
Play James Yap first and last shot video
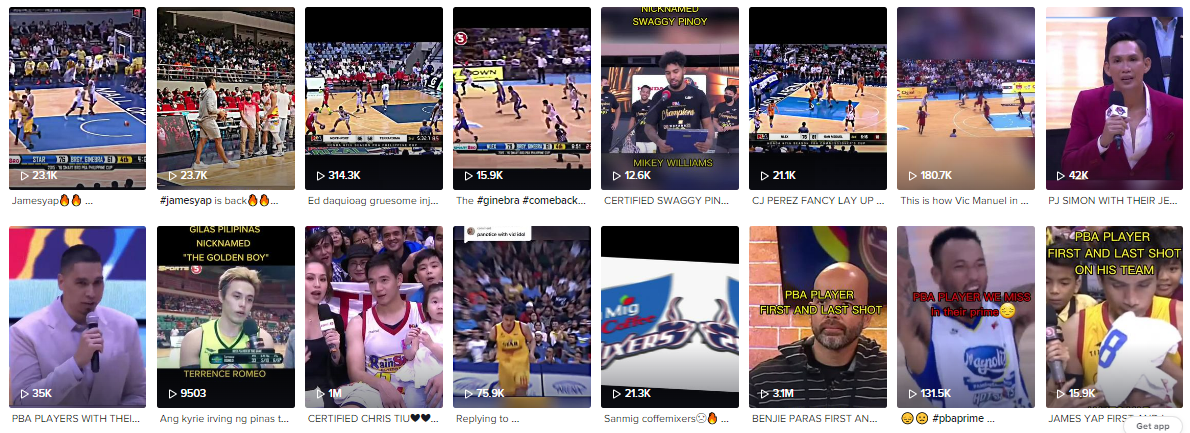[x=1114, y=316]
